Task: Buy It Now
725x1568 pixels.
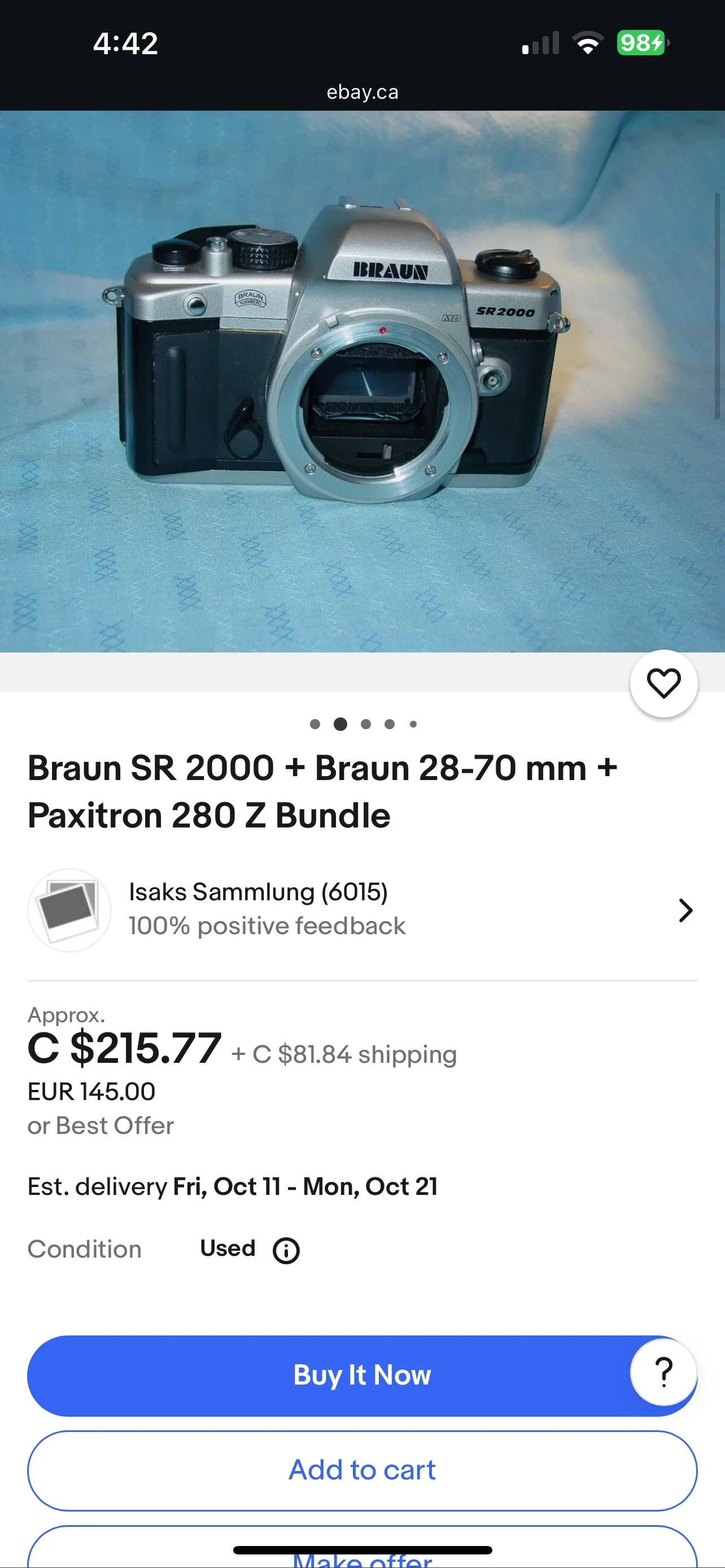Action: pyautogui.click(x=362, y=1375)
